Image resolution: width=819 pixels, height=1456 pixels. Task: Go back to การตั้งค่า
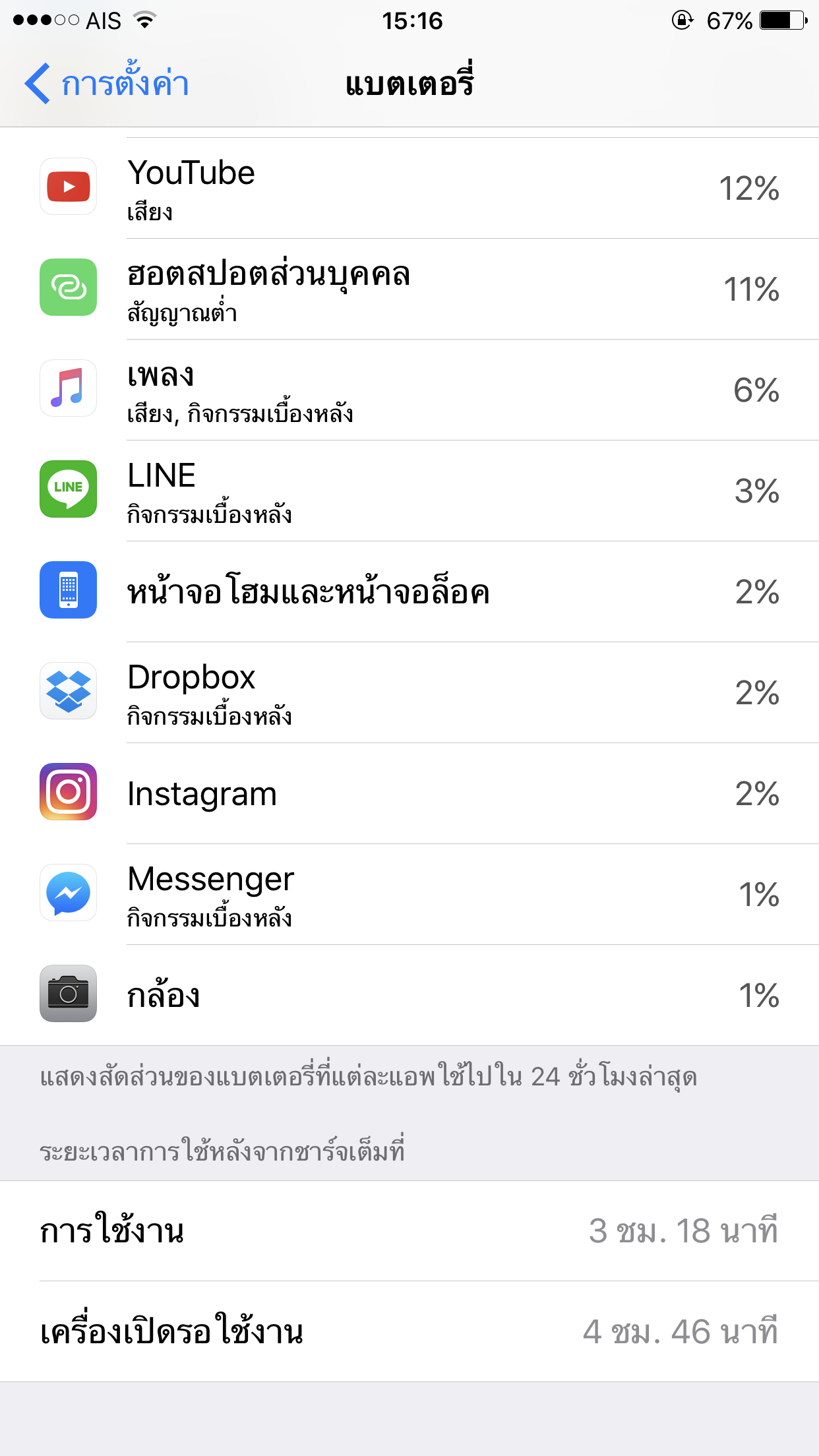(107, 84)
